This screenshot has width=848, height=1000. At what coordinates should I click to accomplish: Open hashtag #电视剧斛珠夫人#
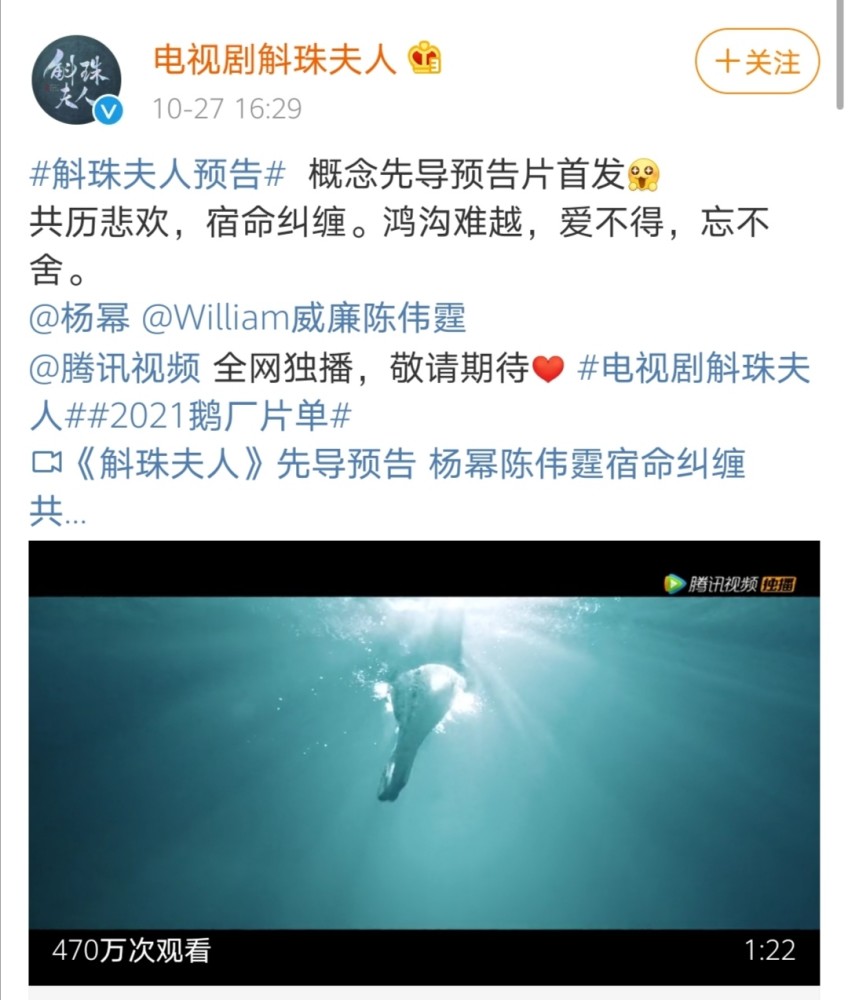pos(421,392)
